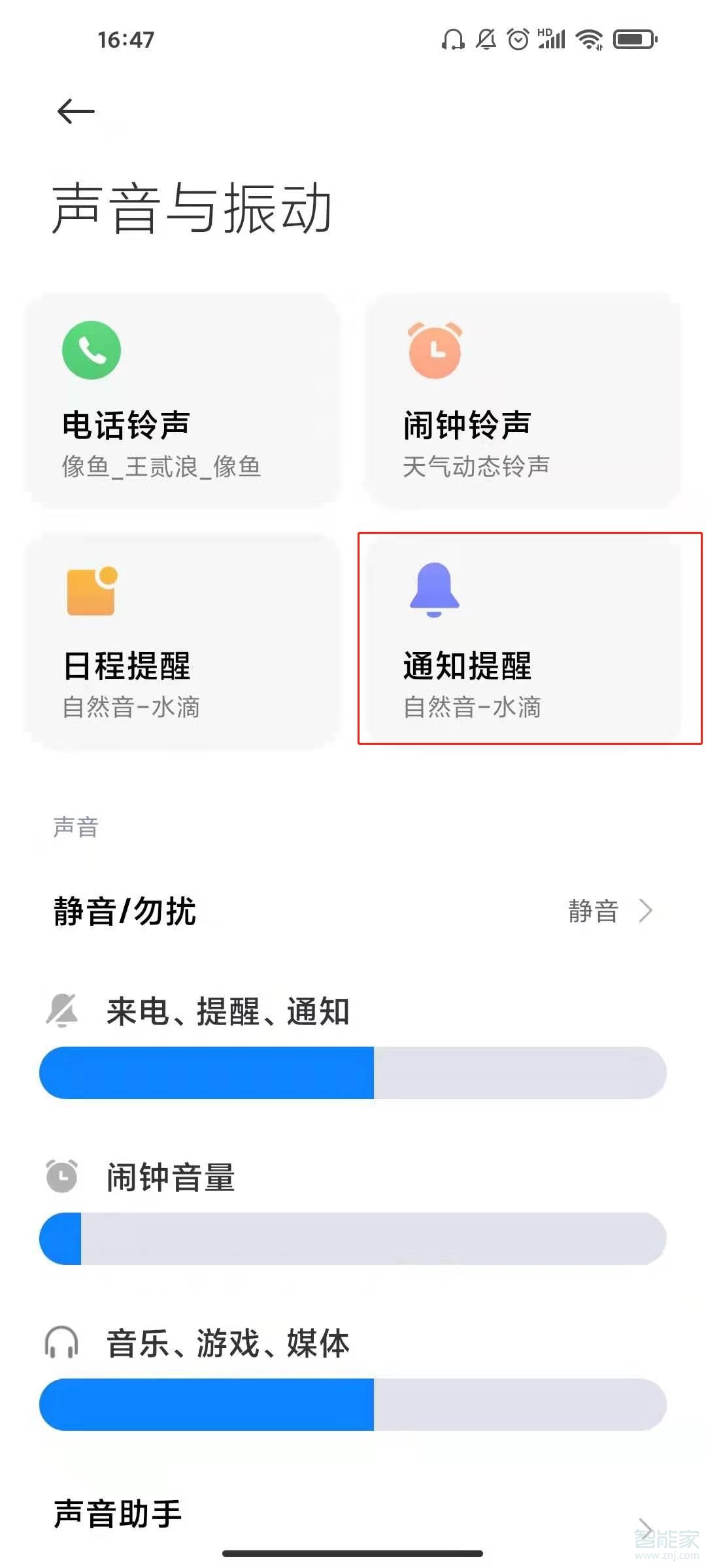Screen dimensions: 706x1568
Task: Tap the battery indicator in the status bar
Action: (x=633, y=39)
